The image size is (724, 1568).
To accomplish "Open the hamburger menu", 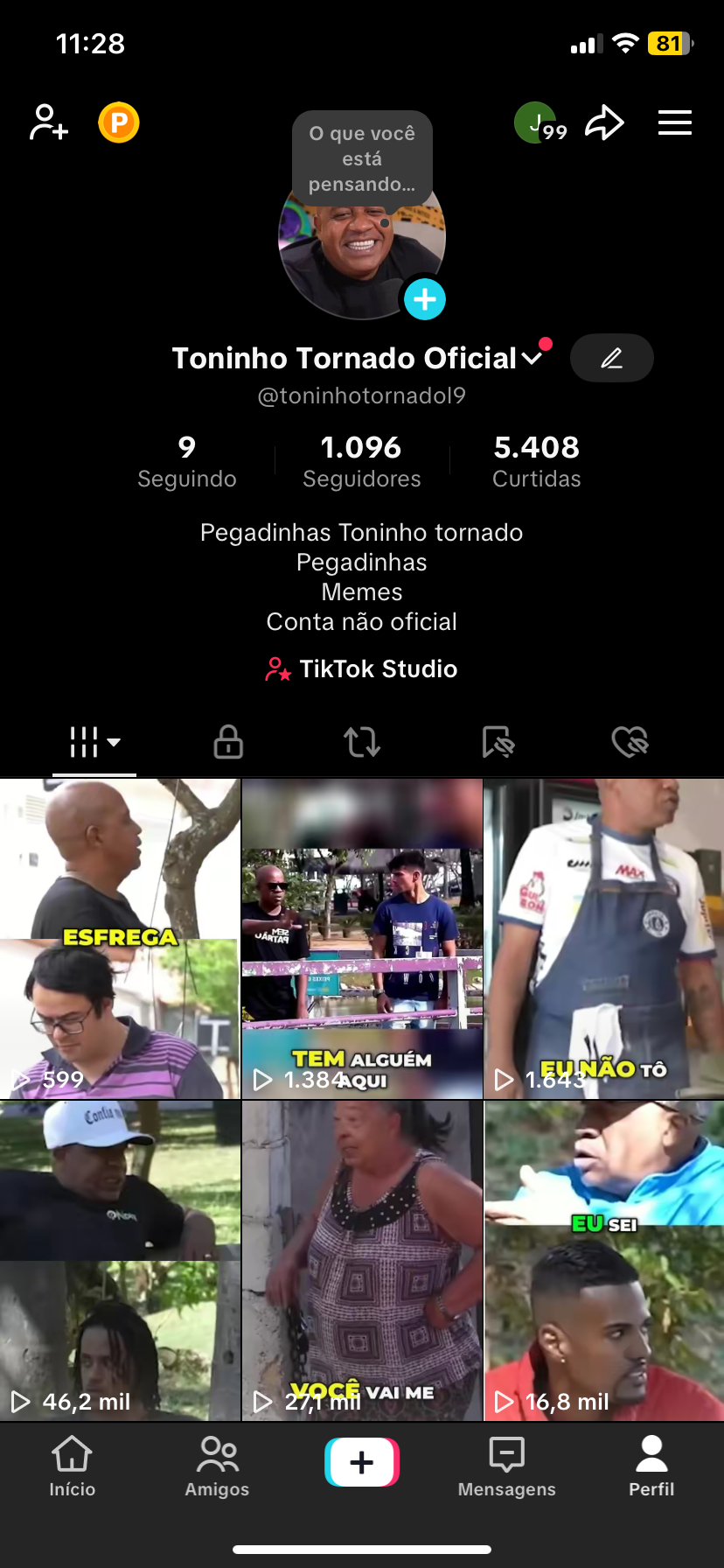I will [675, 123].
